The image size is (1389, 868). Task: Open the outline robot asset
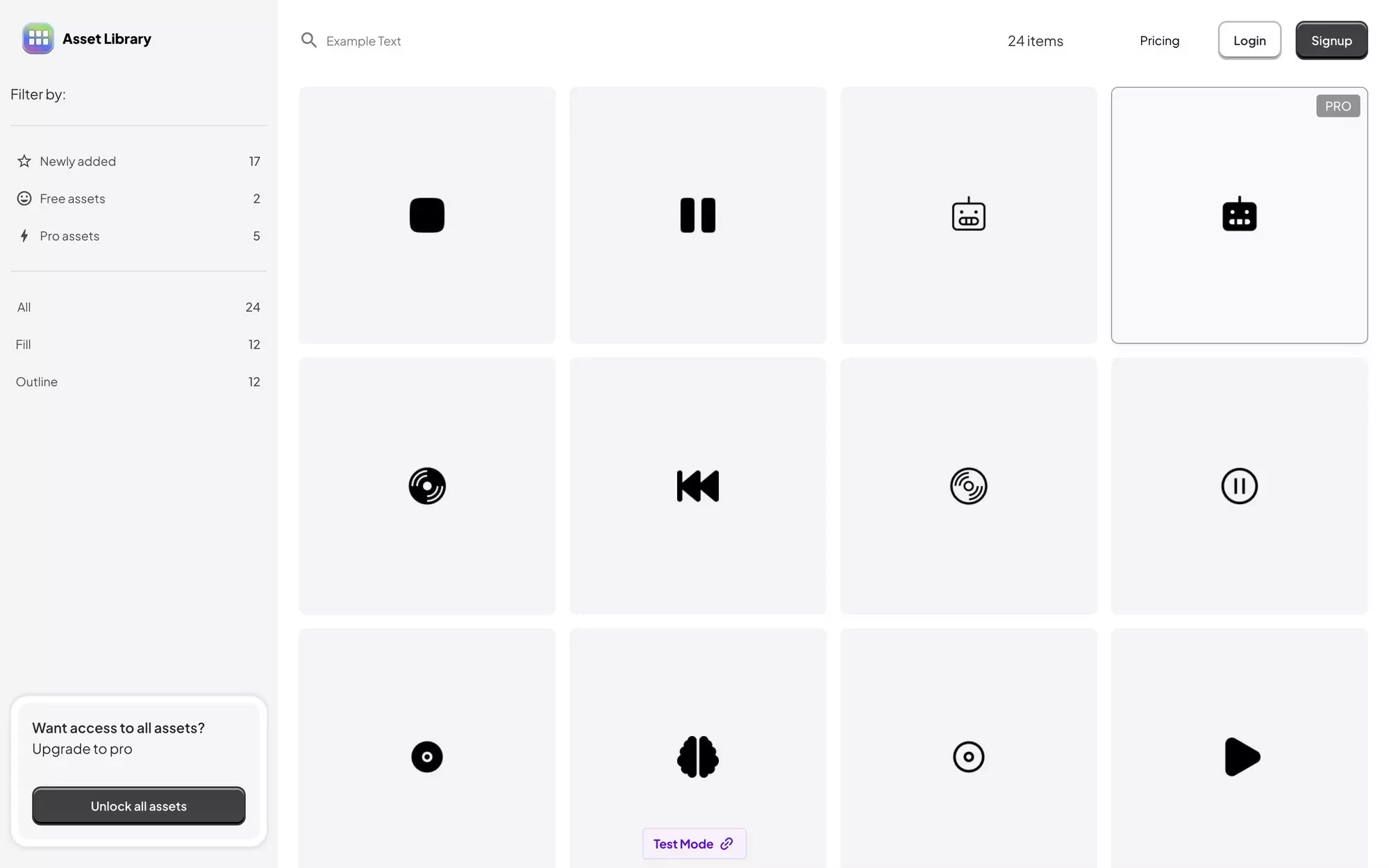point(968,215)
